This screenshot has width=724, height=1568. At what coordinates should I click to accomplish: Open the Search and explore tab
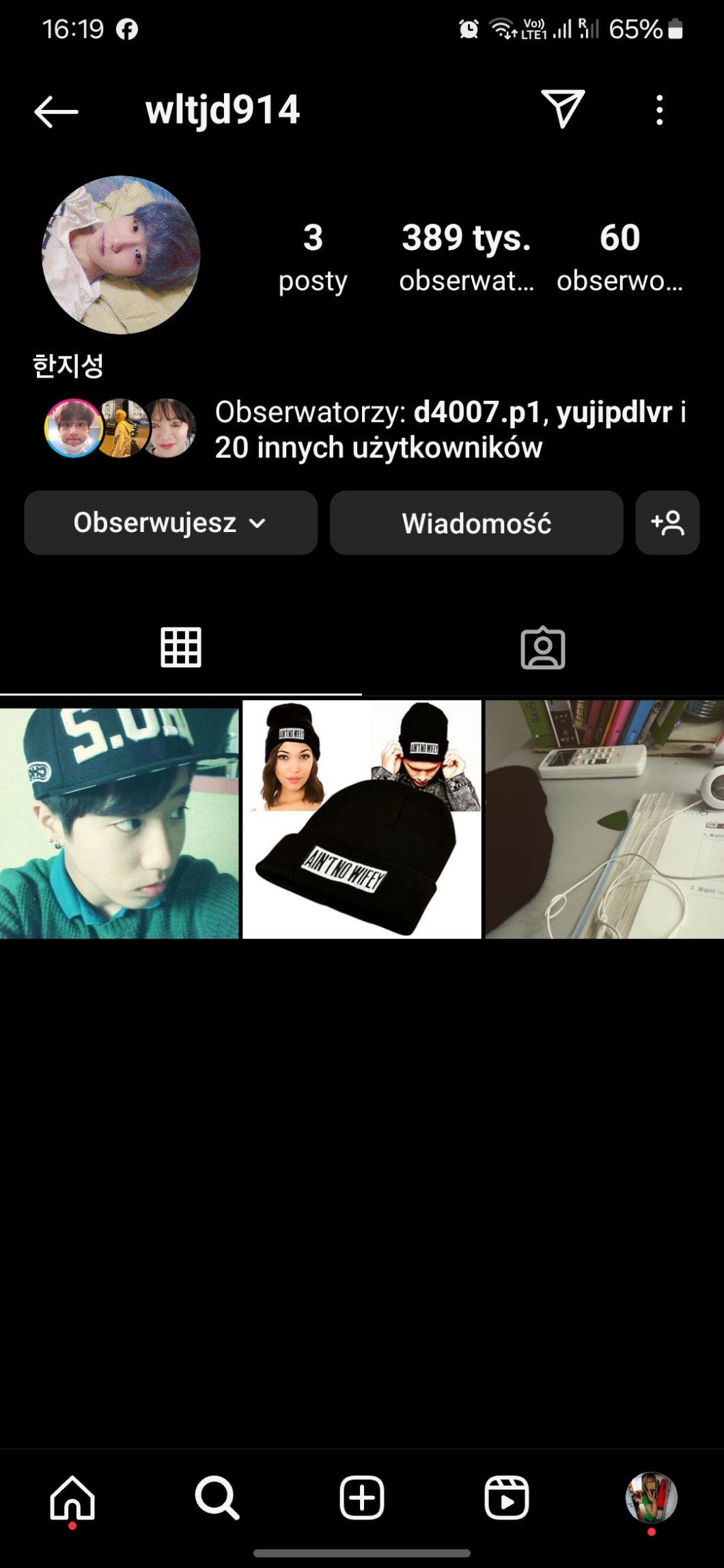[217, 1498]
